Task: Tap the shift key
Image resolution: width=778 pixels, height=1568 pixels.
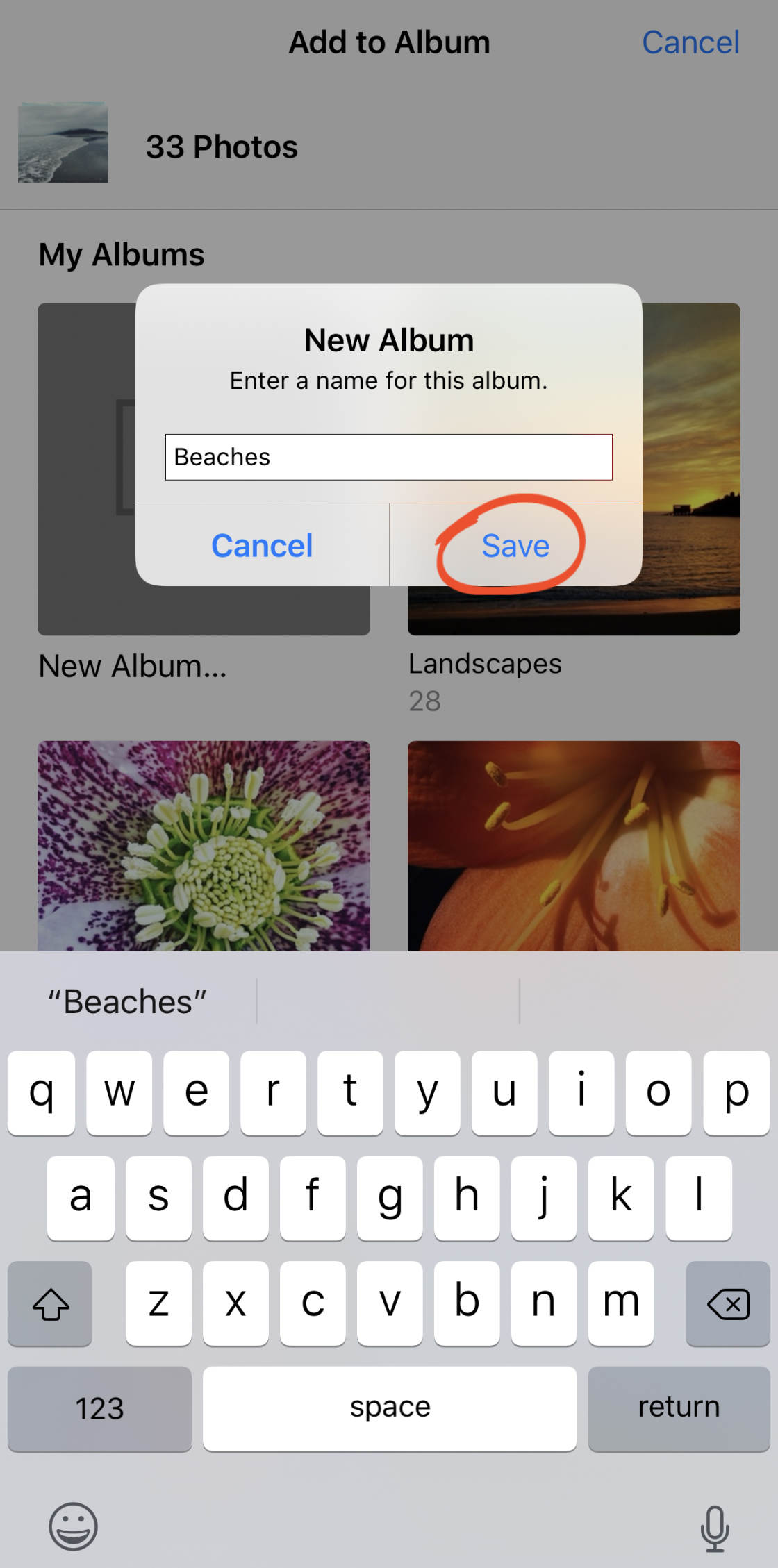Action: pos(50,1303)
